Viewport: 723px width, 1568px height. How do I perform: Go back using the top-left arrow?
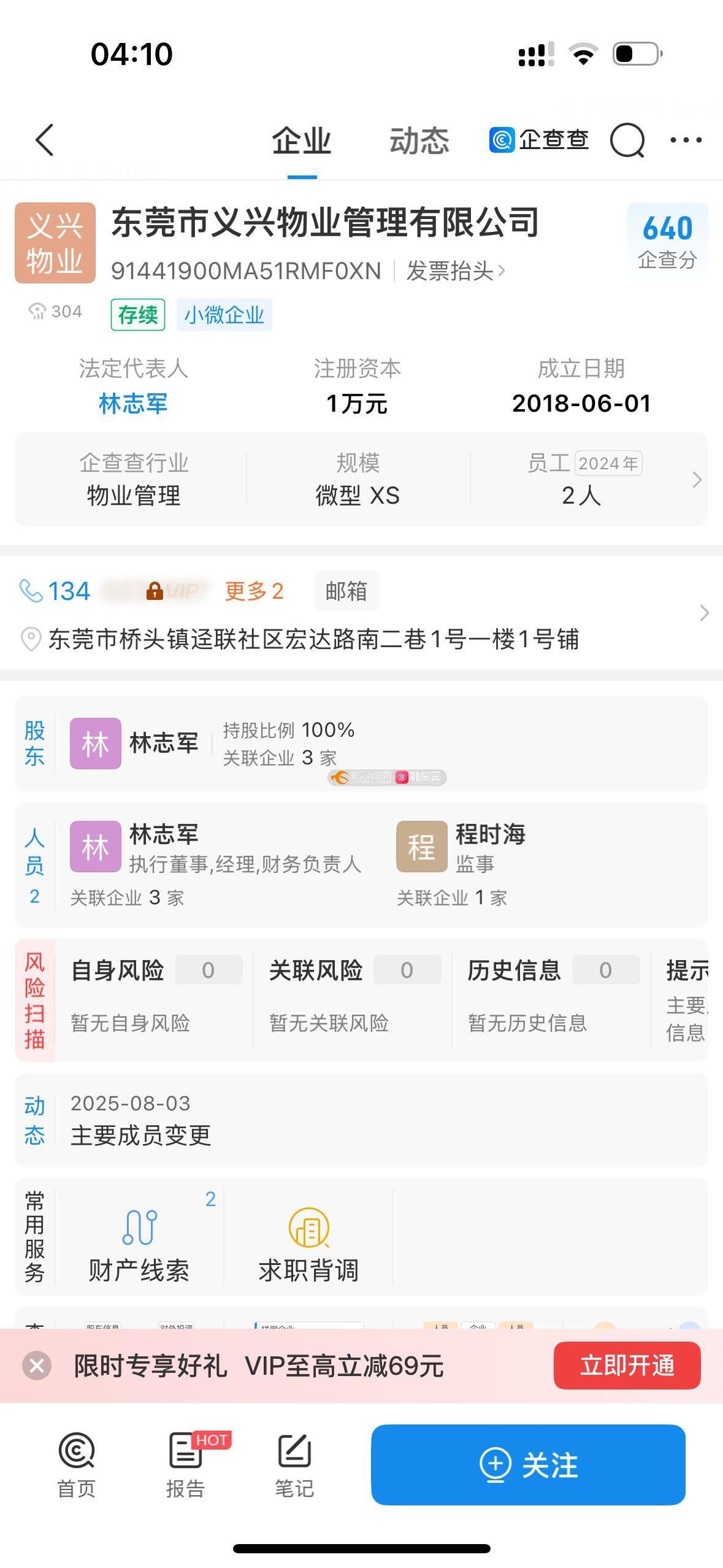click(44, 140)
